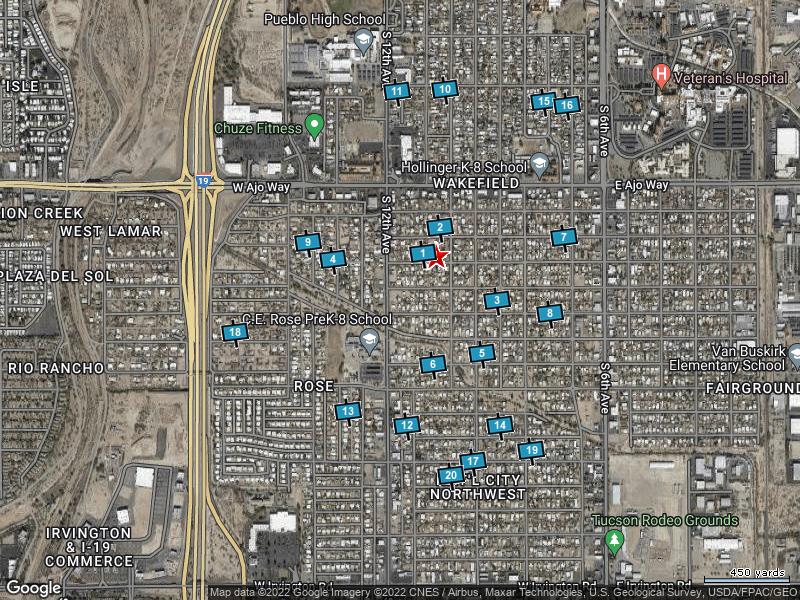Open the Veteran's Hospital map pin

[x=661, y=76]
